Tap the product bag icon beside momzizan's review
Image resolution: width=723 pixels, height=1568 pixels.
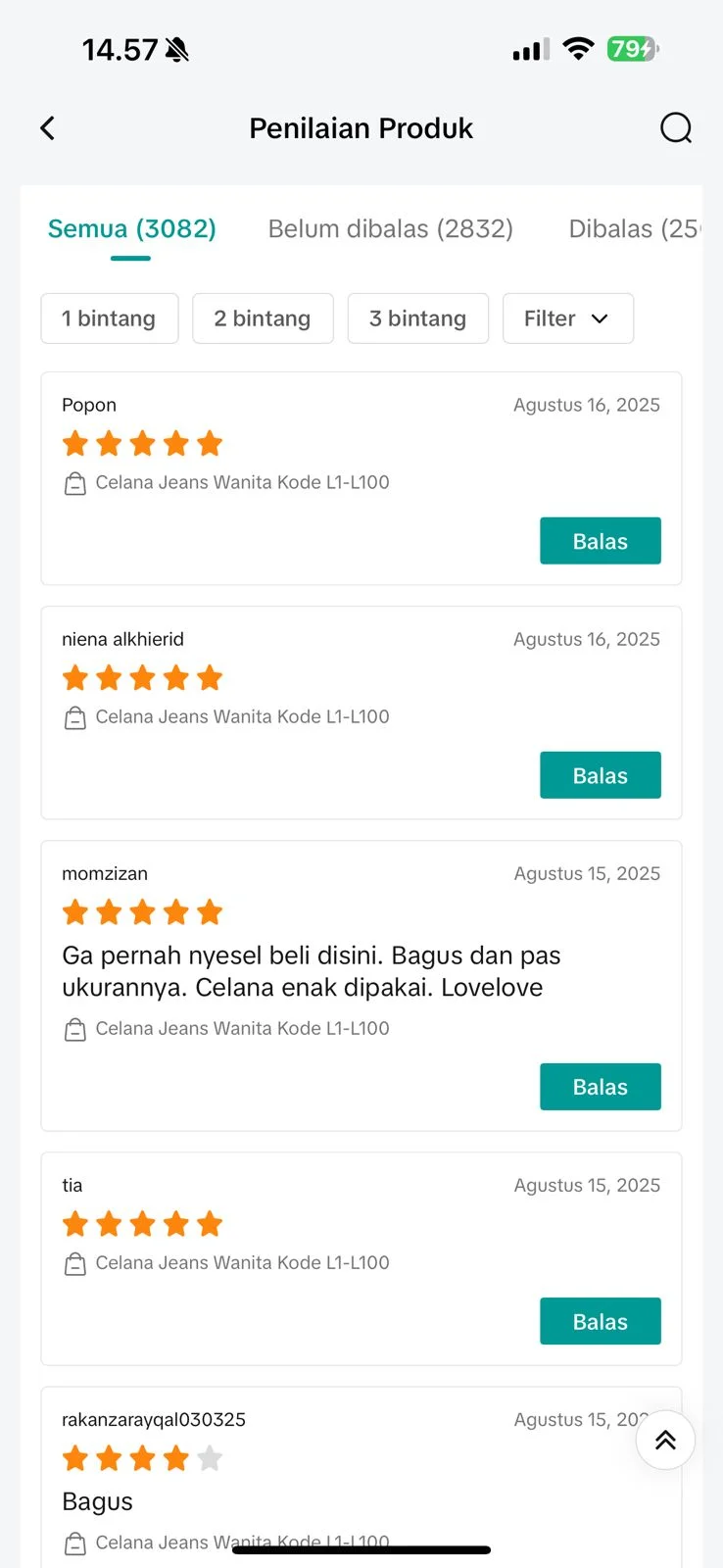click(x=75, y=1029)
